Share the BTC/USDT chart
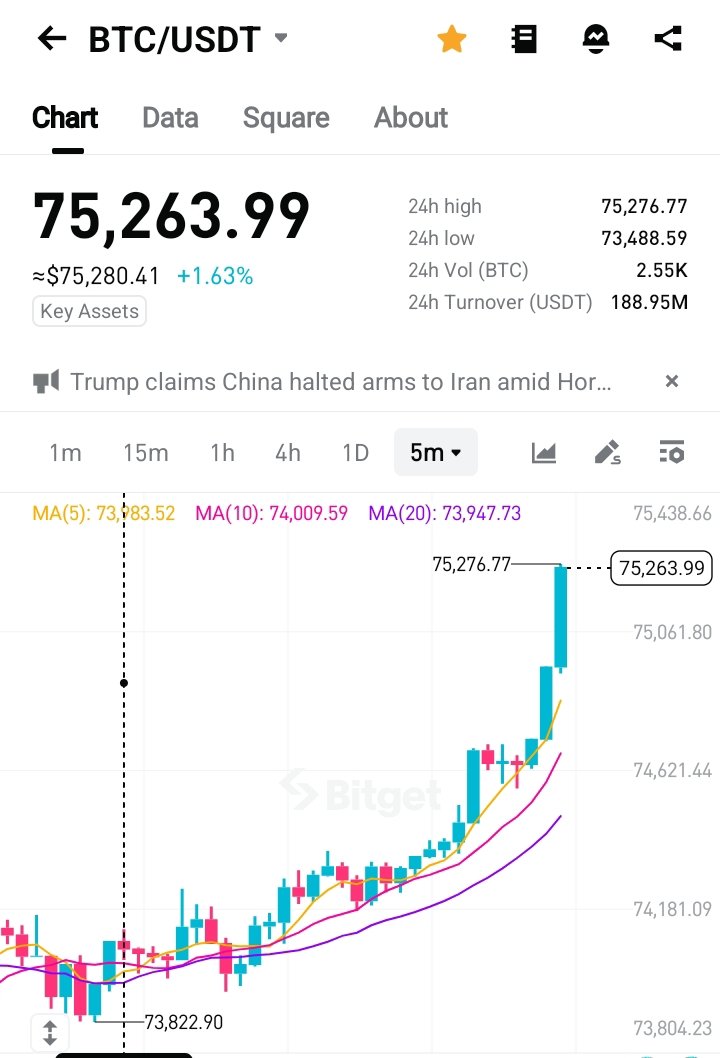 coord(667,39)
